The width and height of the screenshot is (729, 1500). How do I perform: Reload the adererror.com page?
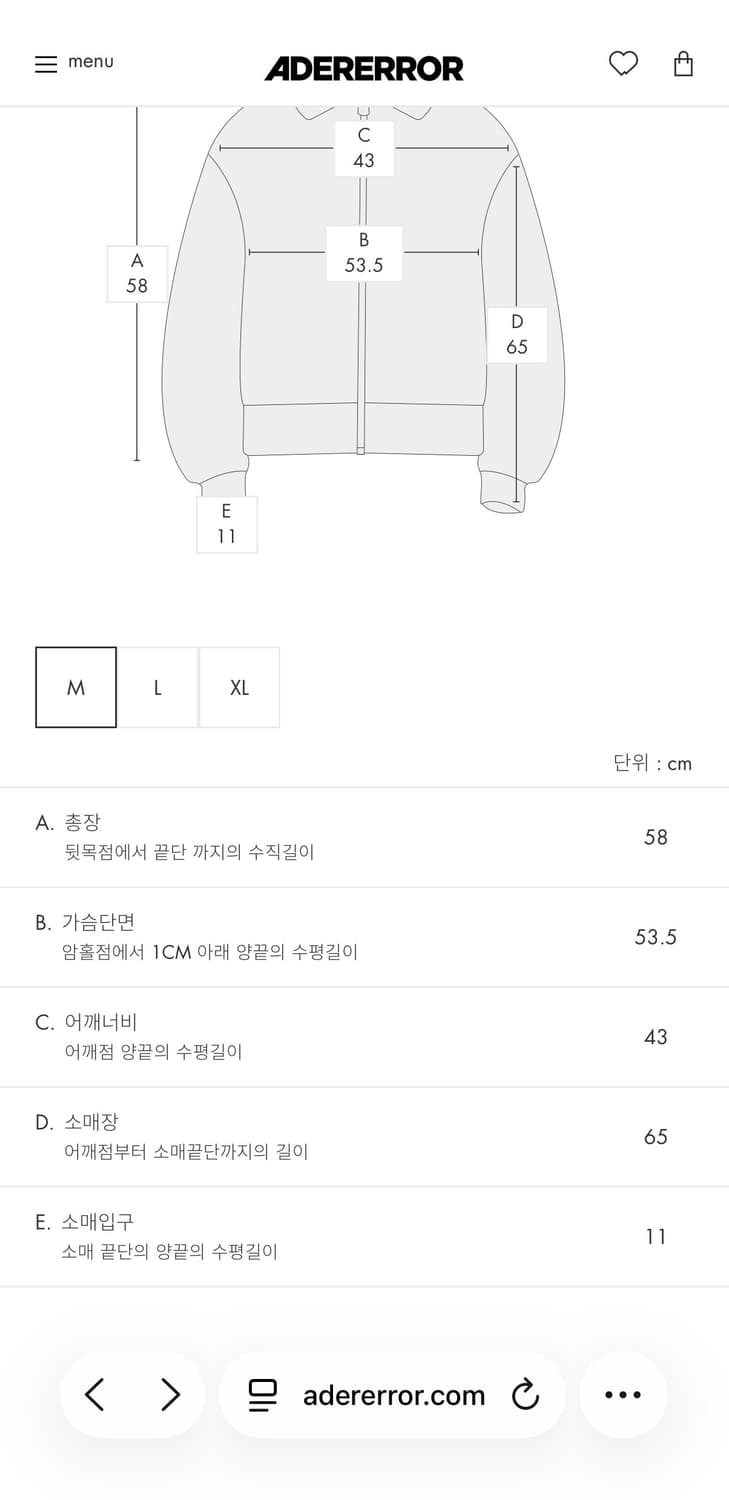pos(526,1394)
